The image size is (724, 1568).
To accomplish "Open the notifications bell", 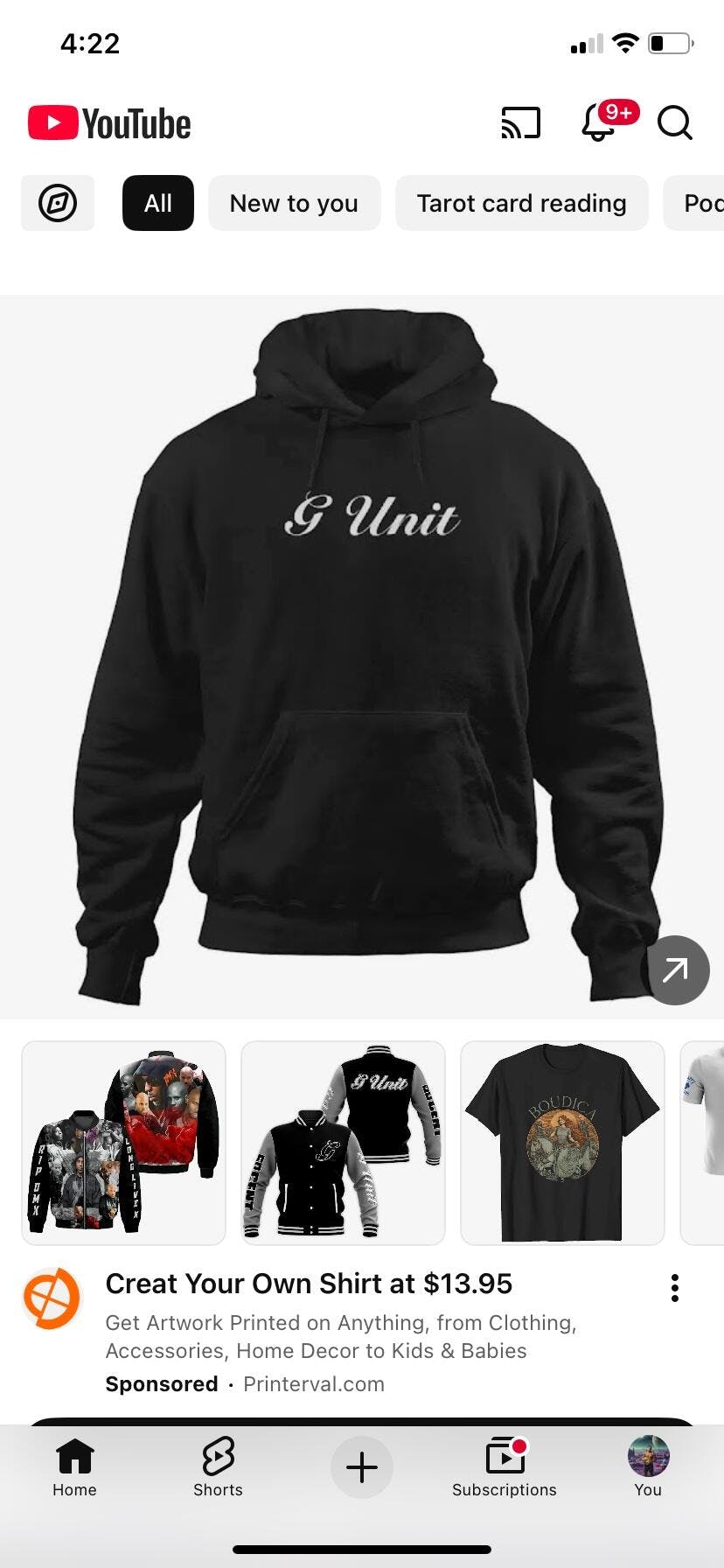I will click(599, 122).
